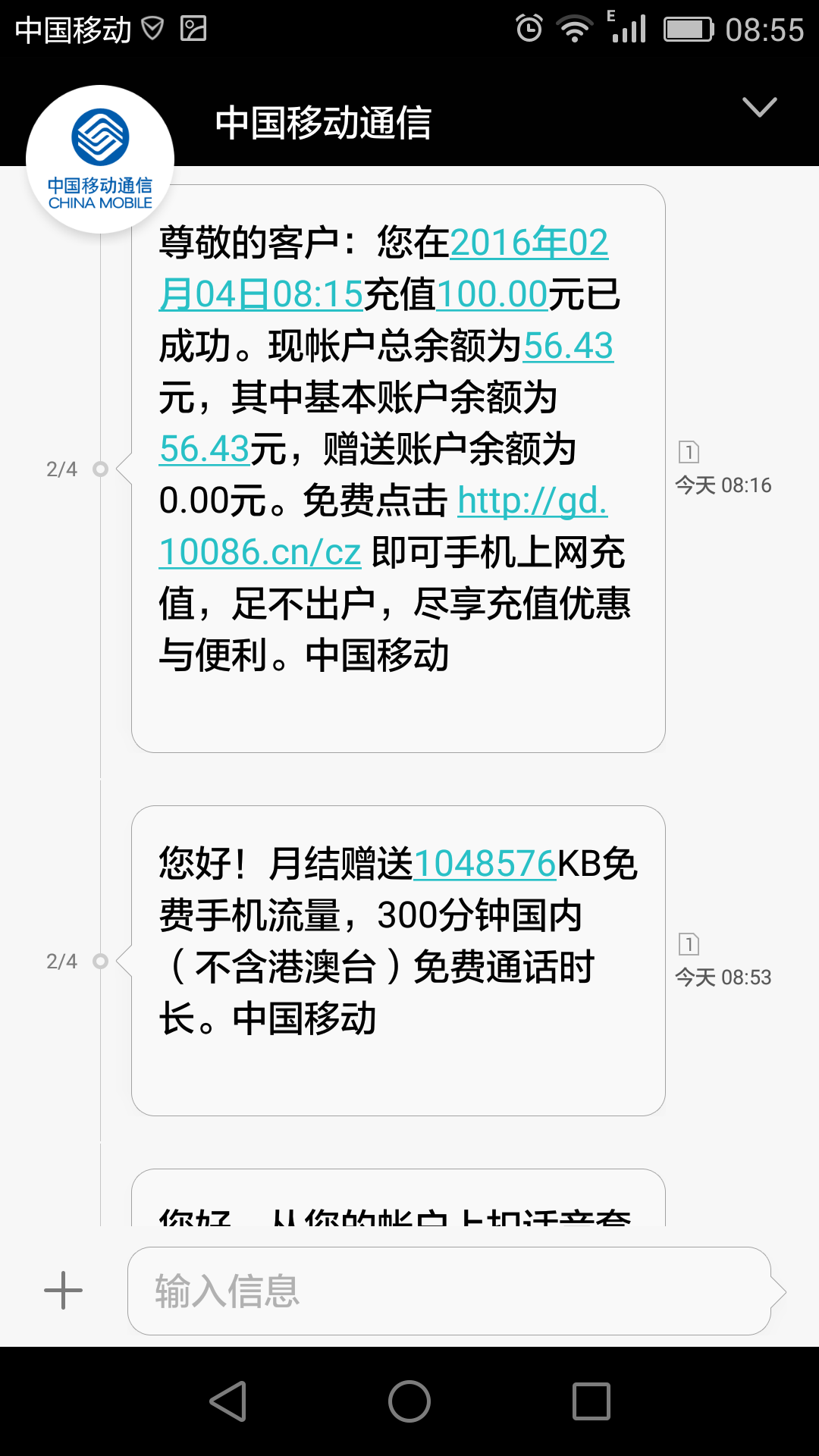Tap the 100.00 recharge amount link
The height and width of the screenshot is (1456, 819).
click(x=492, y=295)
